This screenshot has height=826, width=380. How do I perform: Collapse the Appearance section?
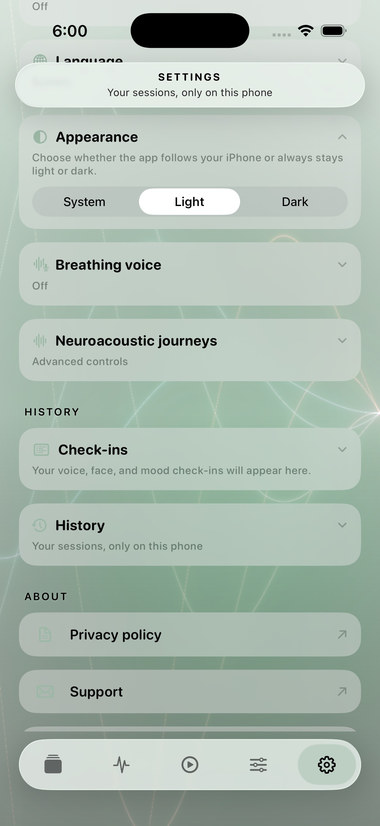click(342, 137)
